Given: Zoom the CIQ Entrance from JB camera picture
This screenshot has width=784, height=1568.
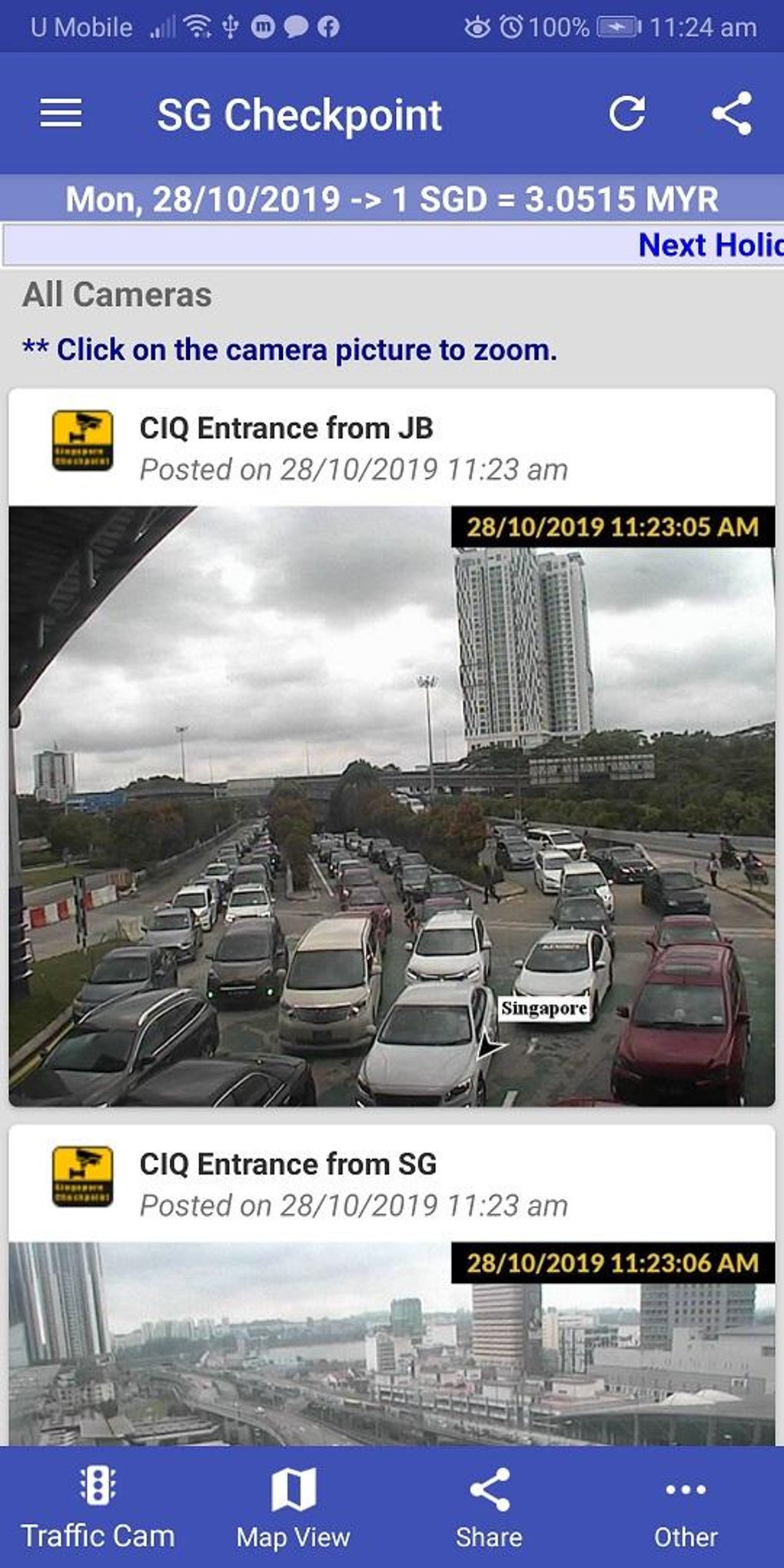Looking at the screenshot, I should [392, 807].
